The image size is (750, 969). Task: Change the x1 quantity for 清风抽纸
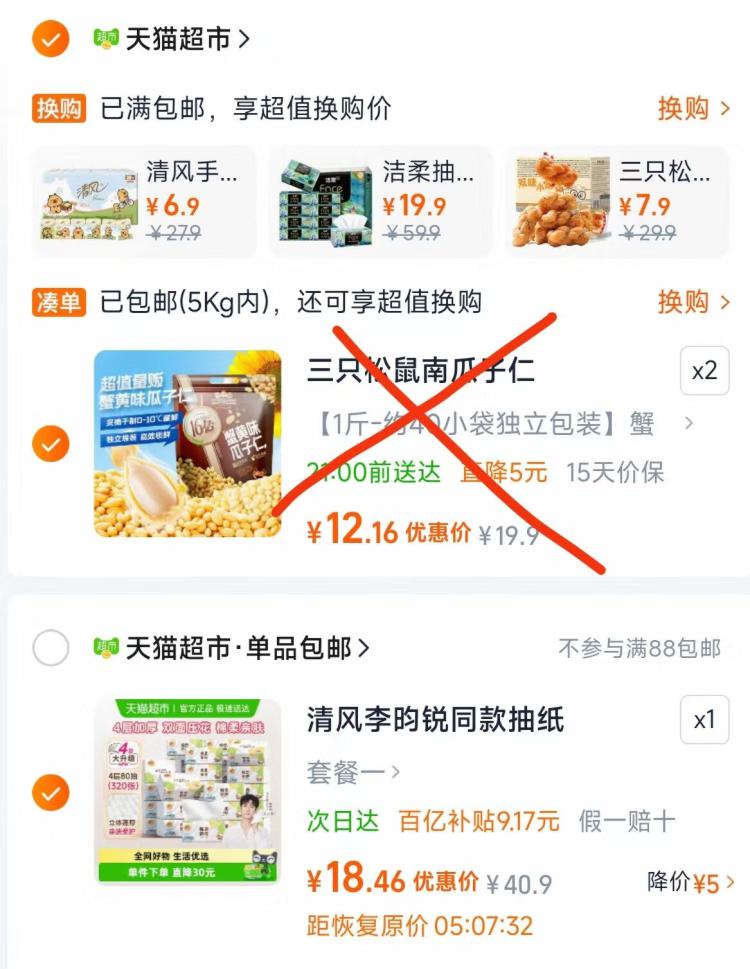704,720
